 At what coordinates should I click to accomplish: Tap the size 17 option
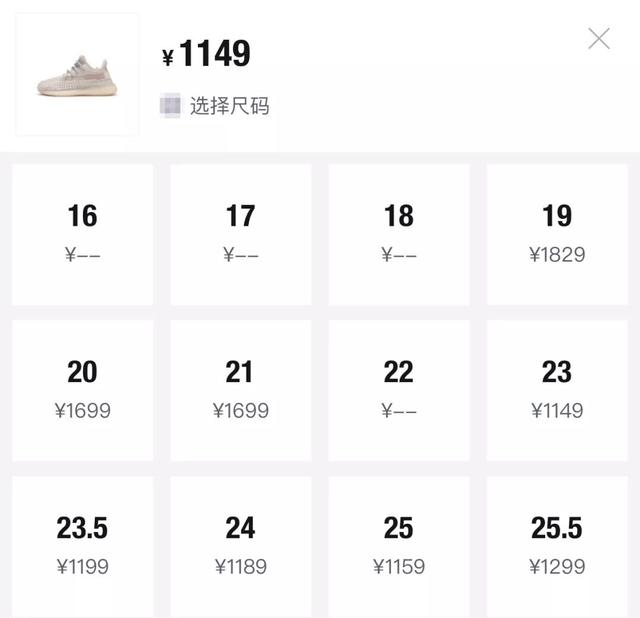[240, 234]
